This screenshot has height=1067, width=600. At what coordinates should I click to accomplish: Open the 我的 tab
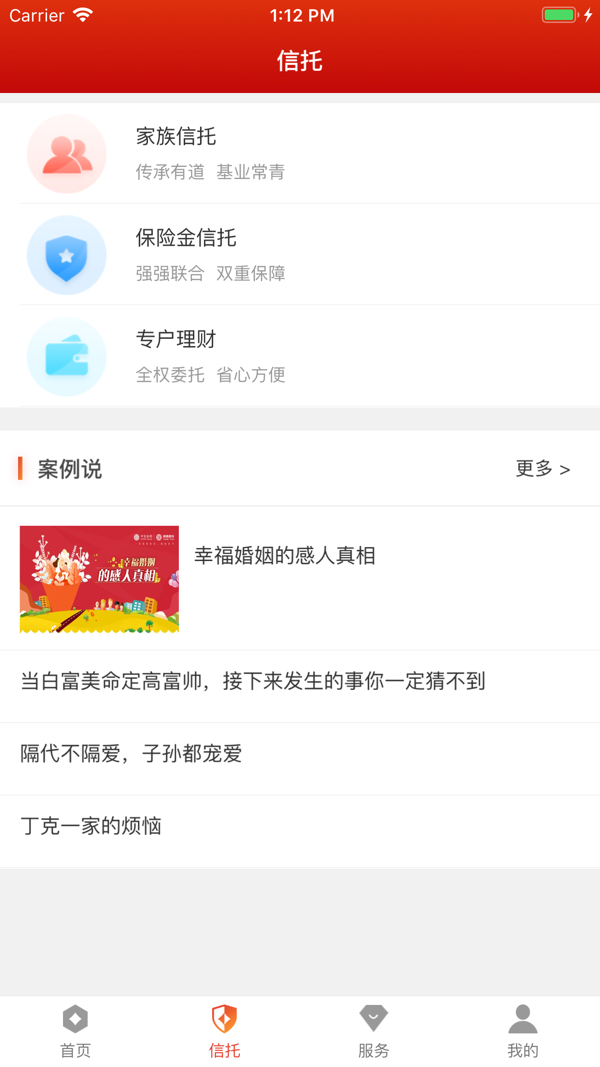click(x=522, y=1032)
